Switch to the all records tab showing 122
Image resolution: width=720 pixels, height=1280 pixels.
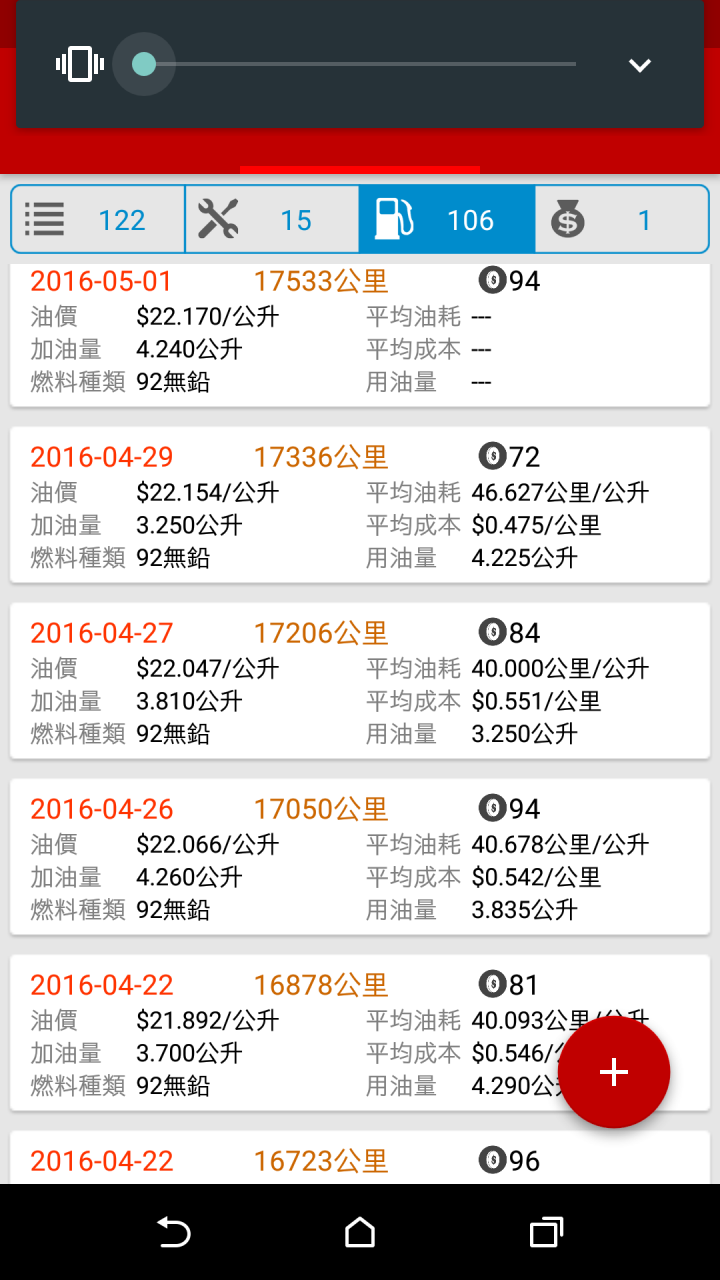click(98, 219)
